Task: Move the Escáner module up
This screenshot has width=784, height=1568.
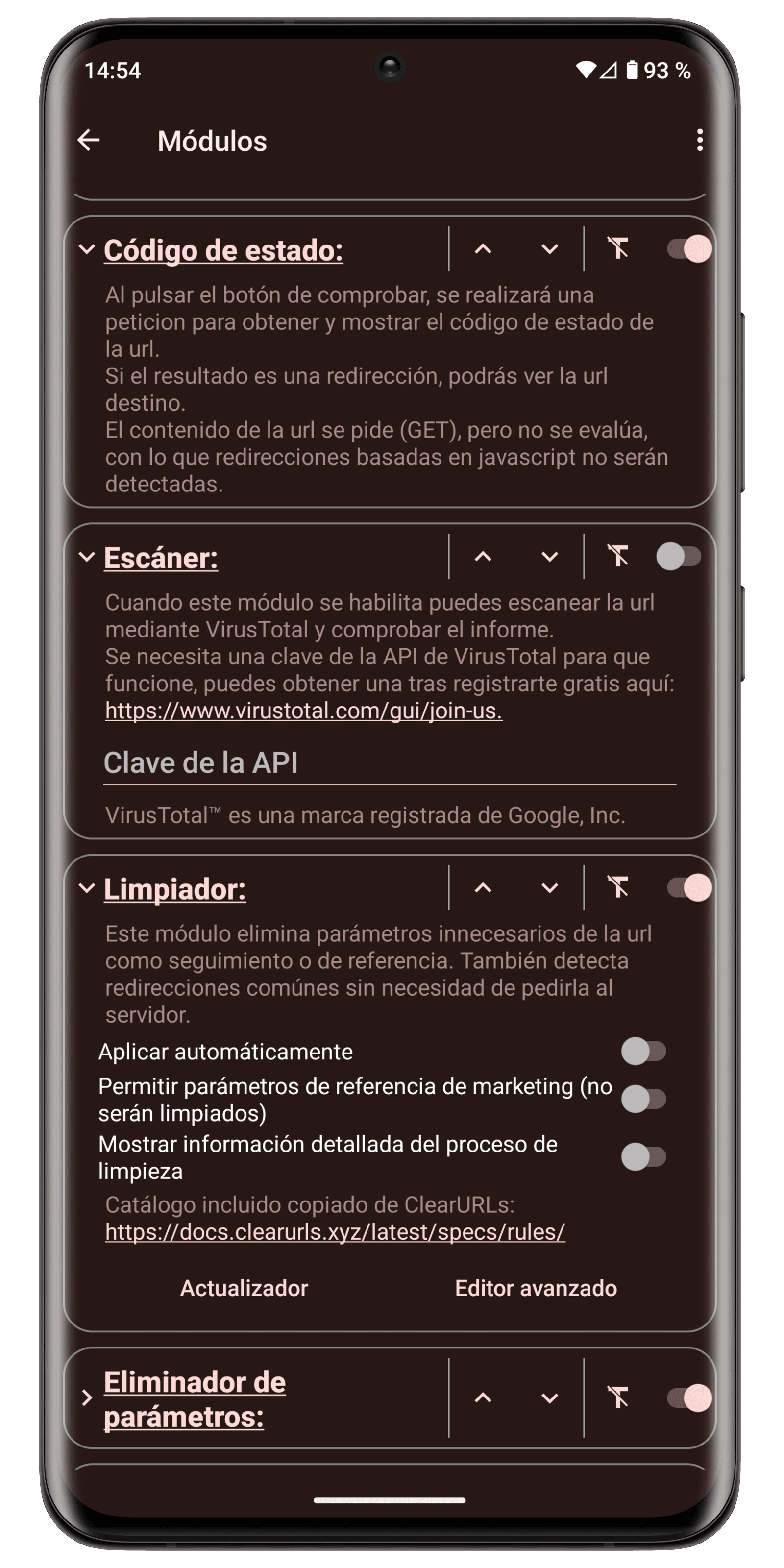Action: click(x=483, y=556)
